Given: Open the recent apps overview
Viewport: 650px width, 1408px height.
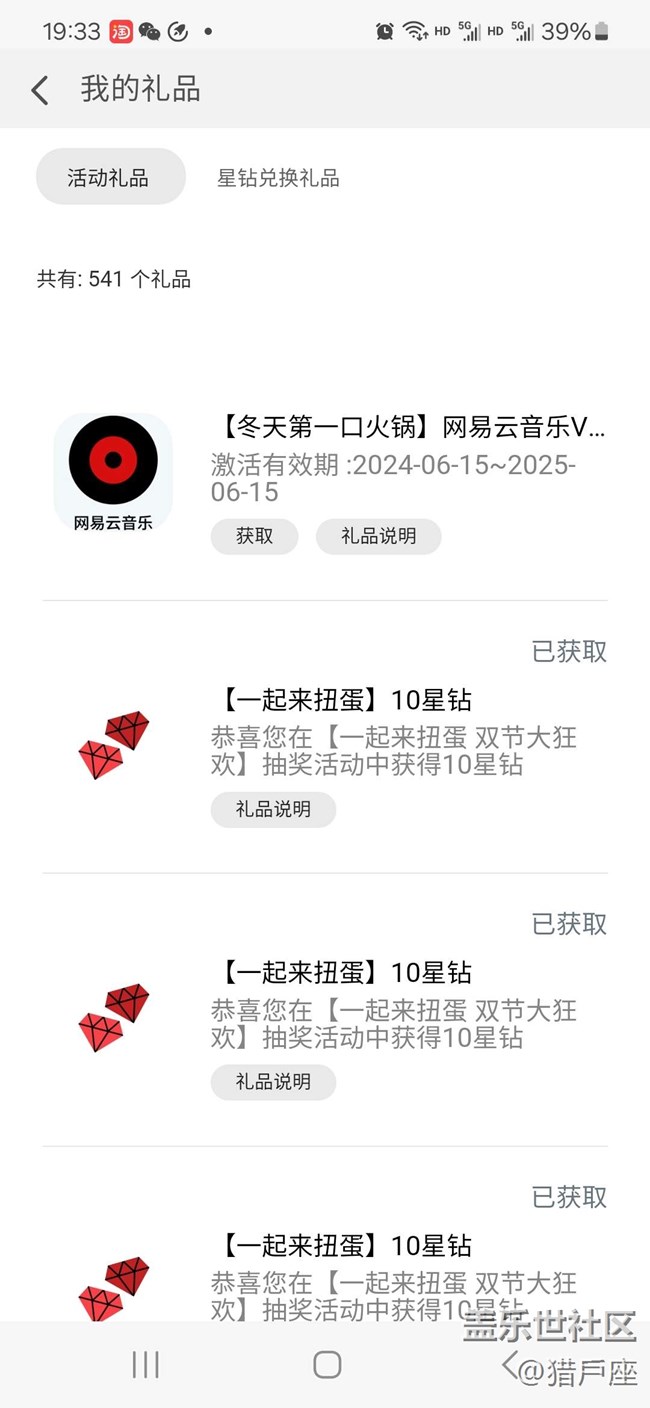Looking at the screenshot, I should (x=146, y=1364).
